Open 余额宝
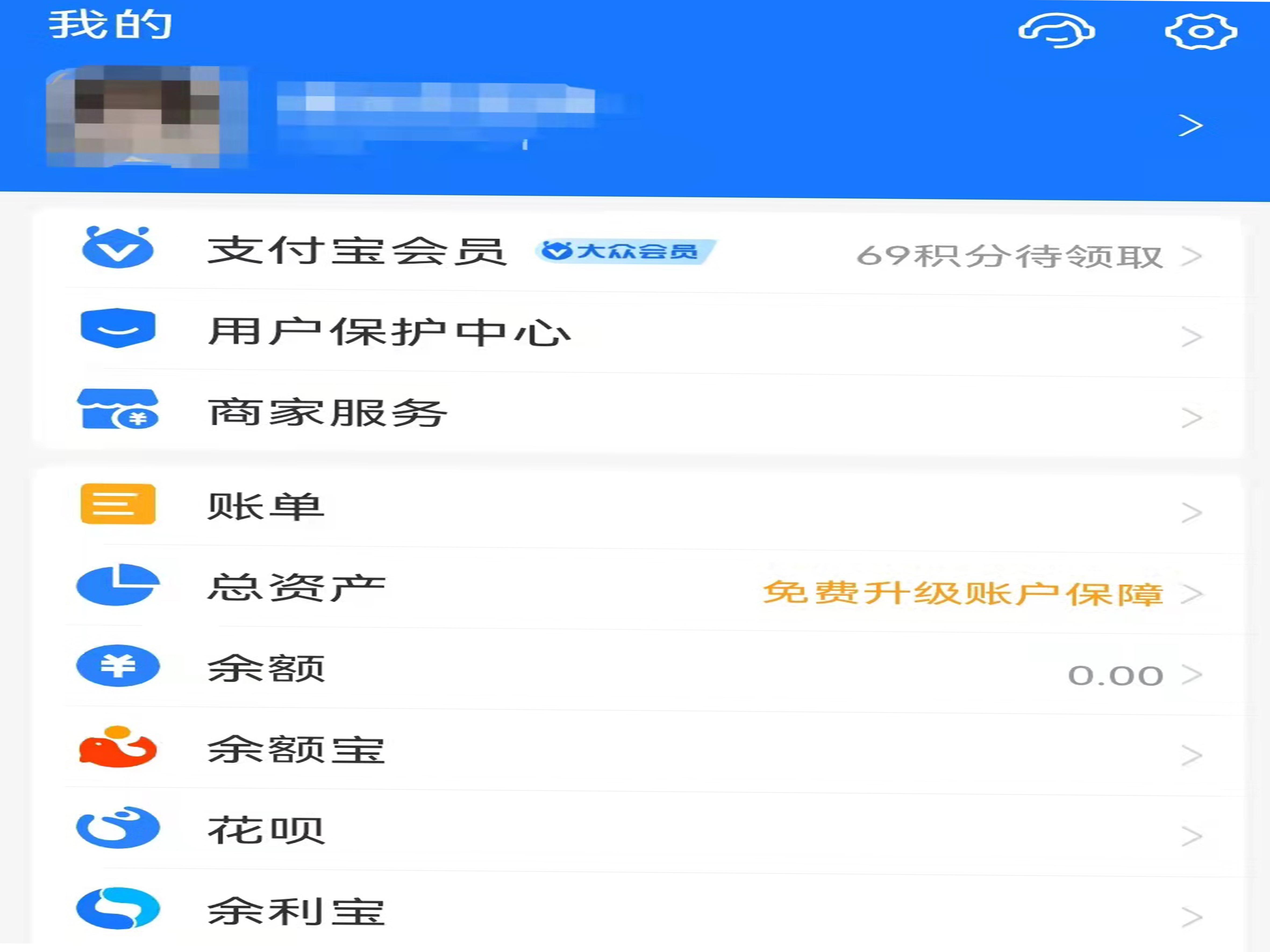Viewport: 1270px width, 952px height. (296, 749)
